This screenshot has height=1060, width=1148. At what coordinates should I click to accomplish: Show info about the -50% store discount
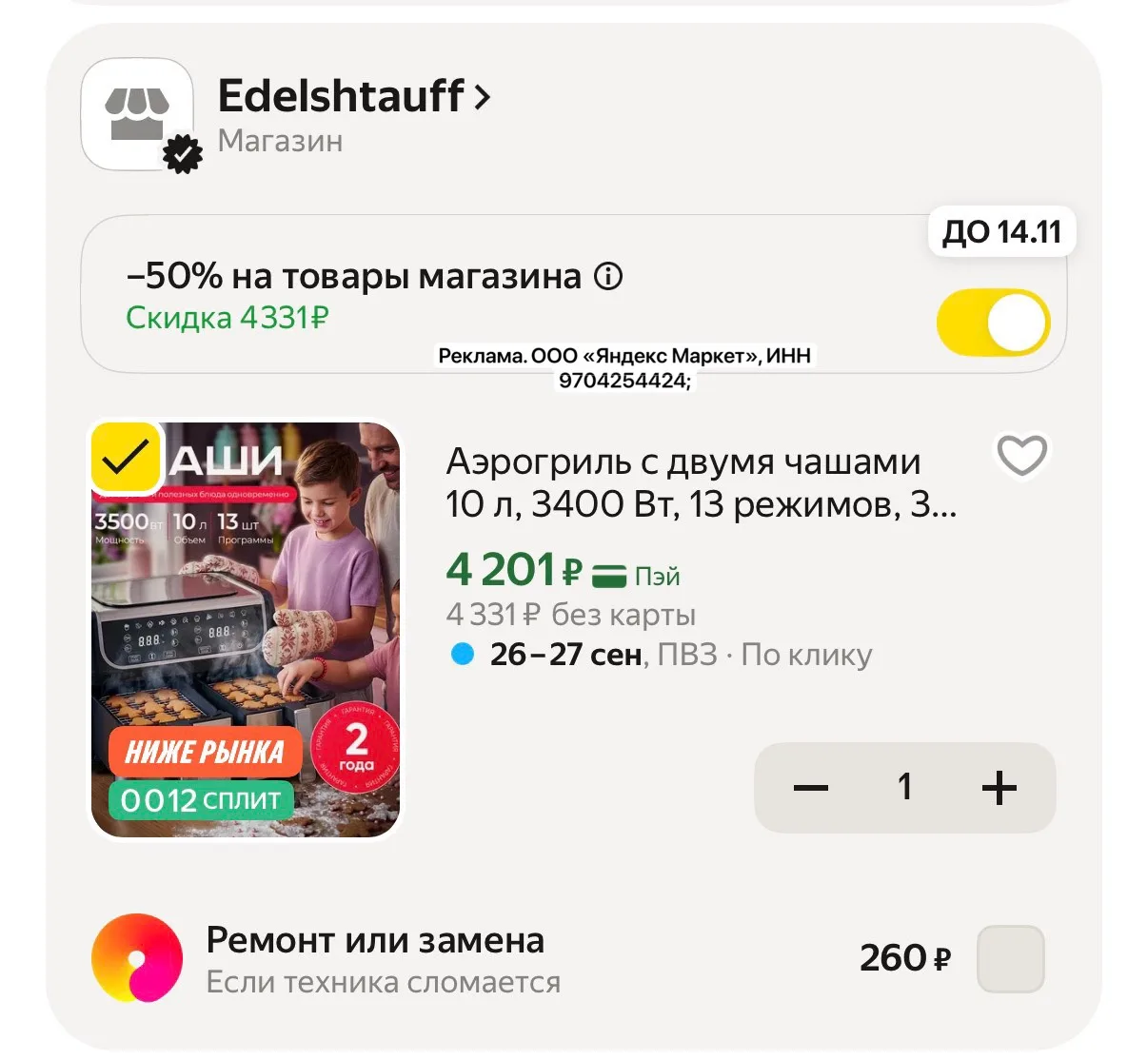coord(608,277)
